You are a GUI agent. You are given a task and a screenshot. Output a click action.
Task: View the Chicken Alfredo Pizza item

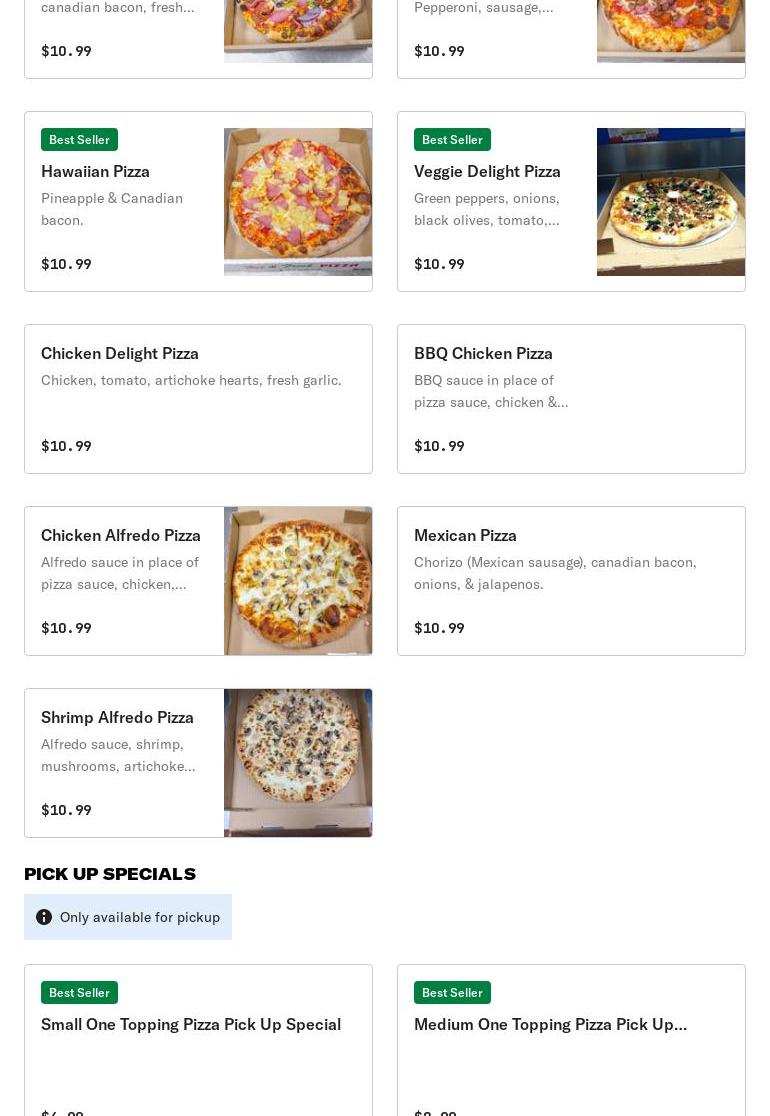198,580
